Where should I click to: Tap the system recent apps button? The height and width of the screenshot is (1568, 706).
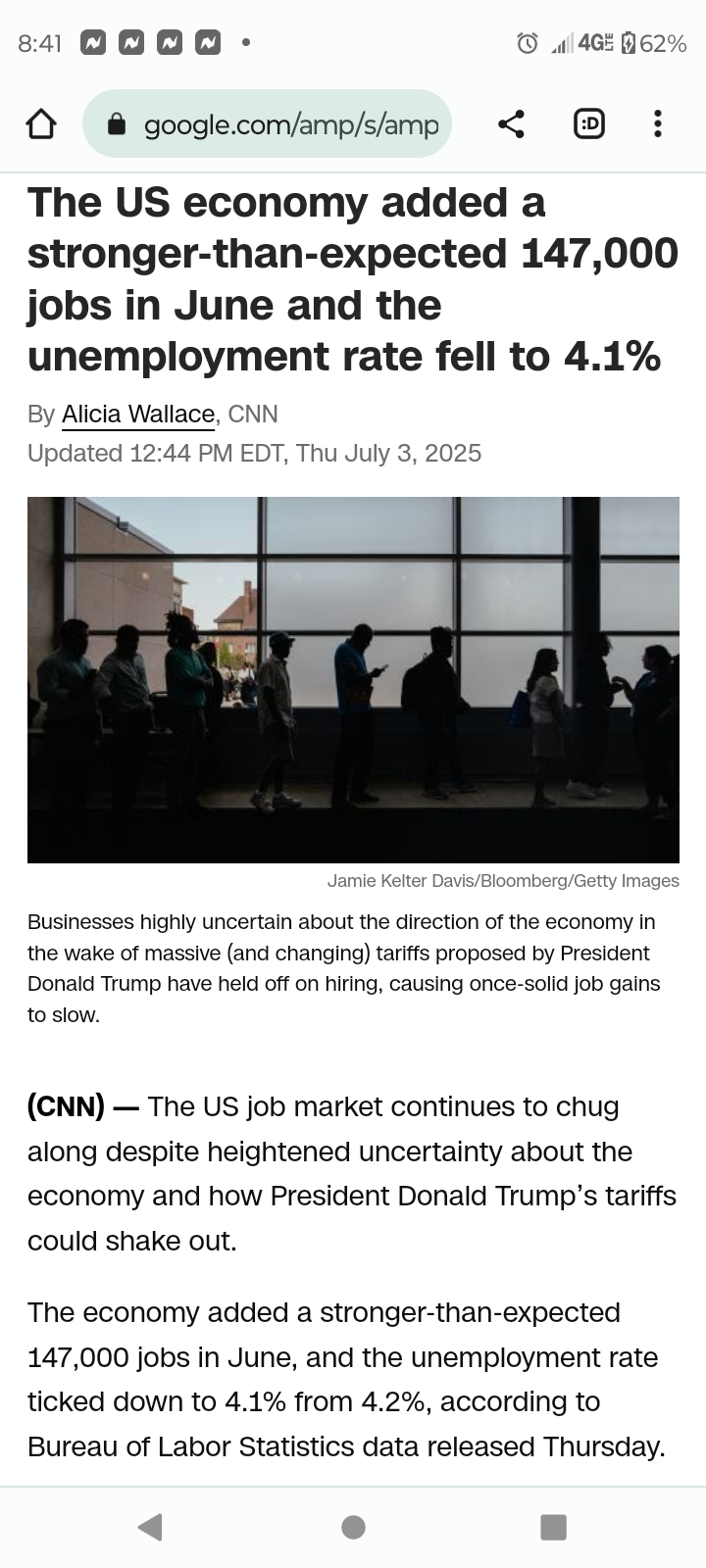554,1527
